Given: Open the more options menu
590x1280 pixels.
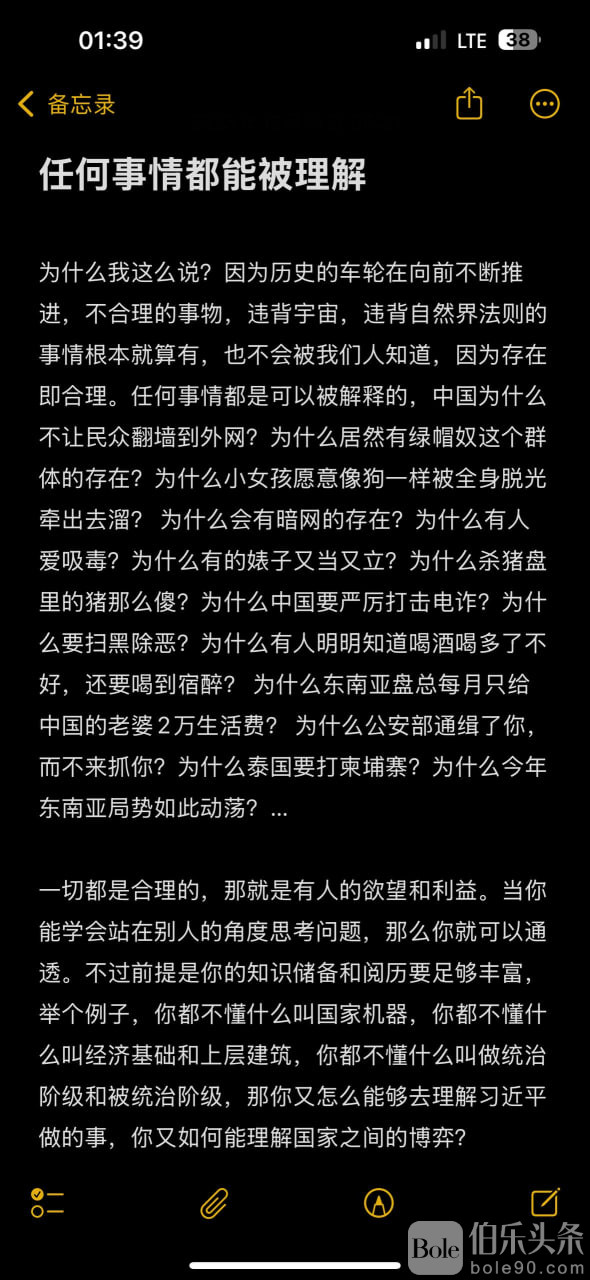Looking at the screenshot, I should tap(545, 104).
